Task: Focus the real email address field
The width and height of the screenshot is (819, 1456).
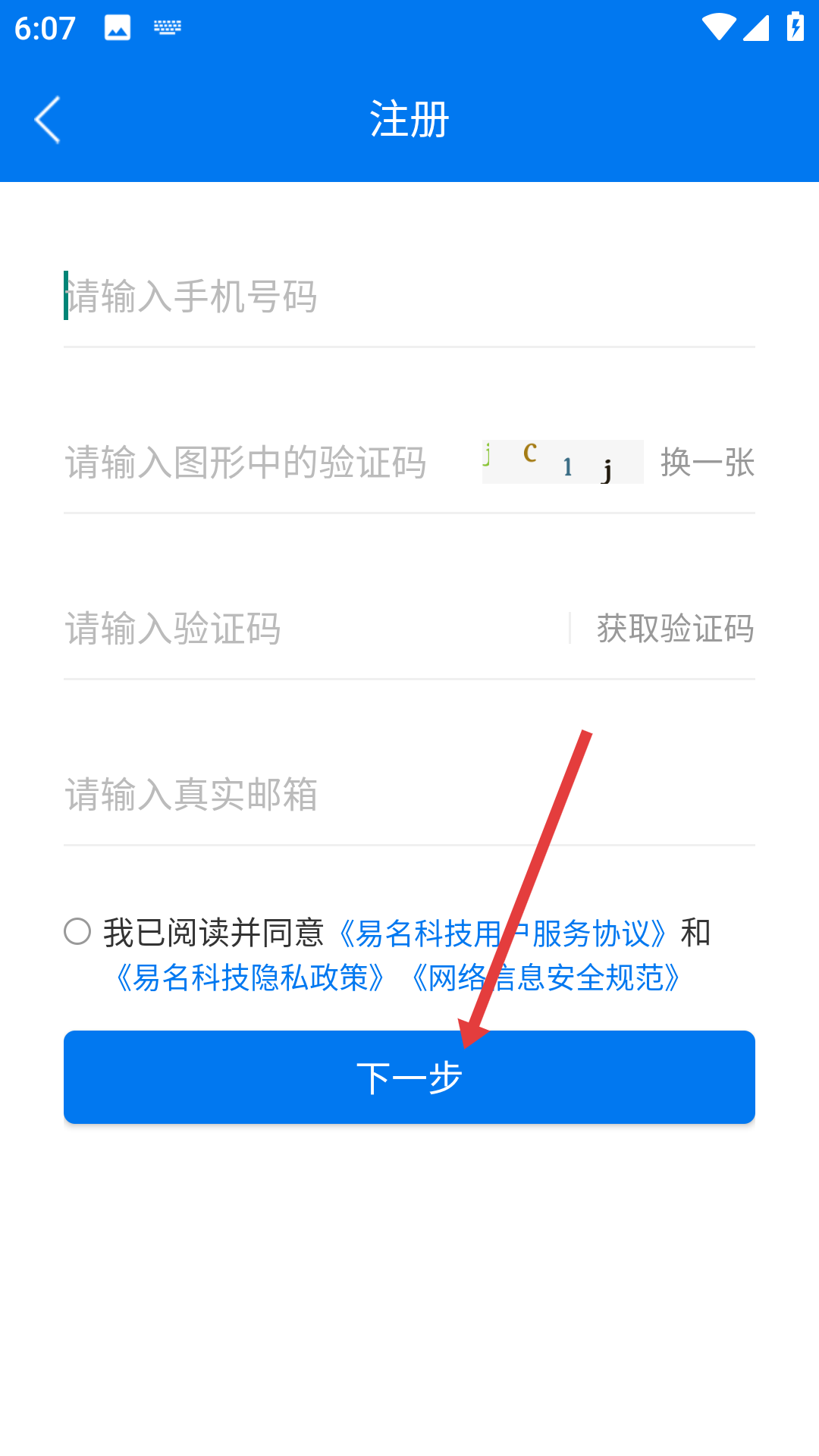Action: tap(409, 794)
